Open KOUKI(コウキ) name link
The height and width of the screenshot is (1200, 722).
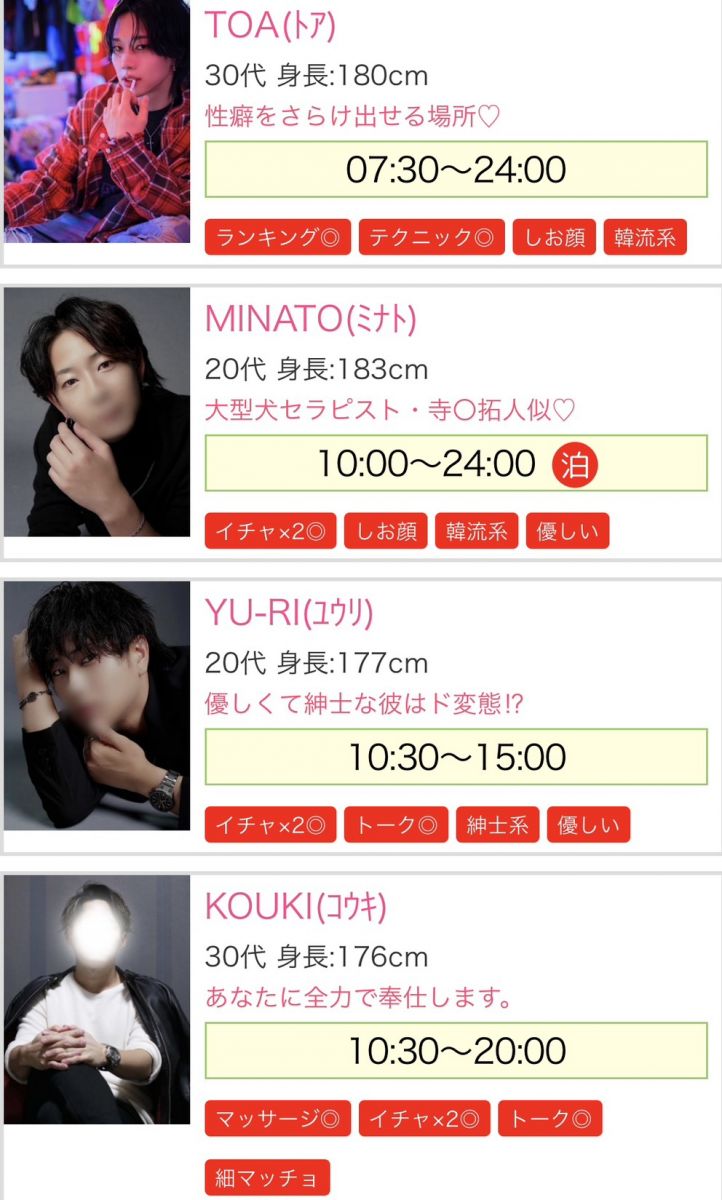[x=295, y=908]
